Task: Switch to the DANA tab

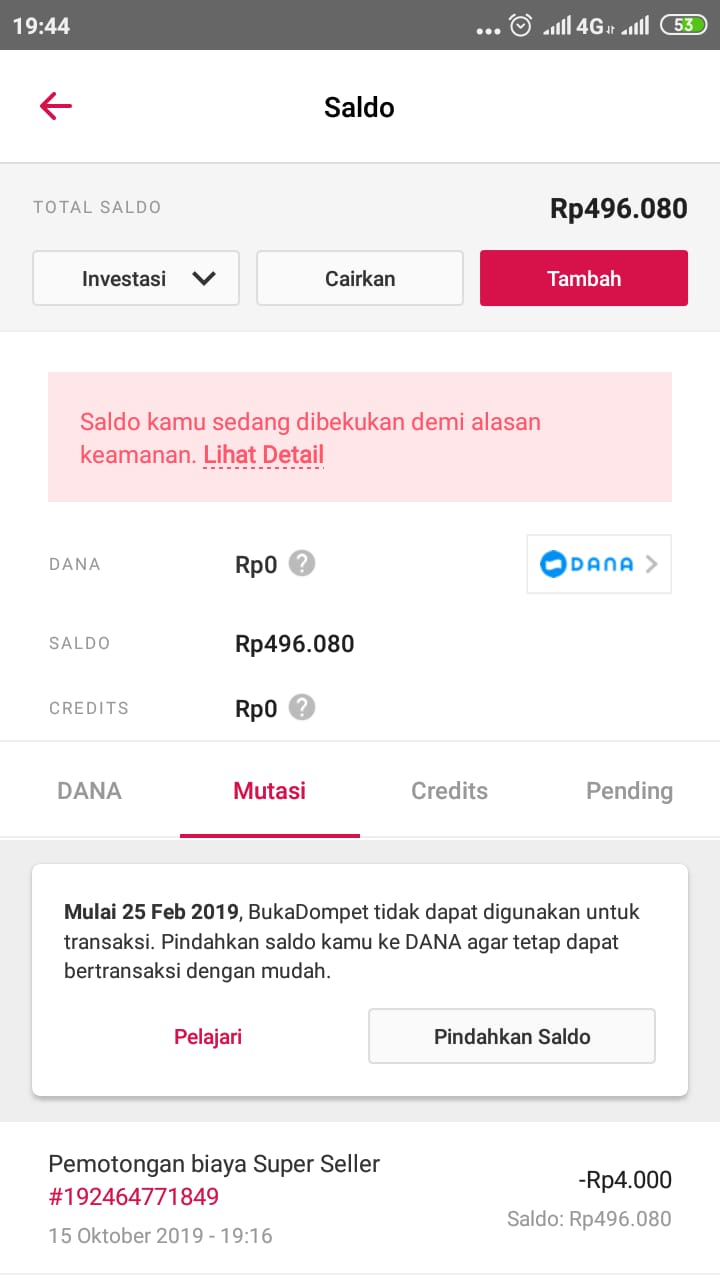Action: (x=90, y=791)
